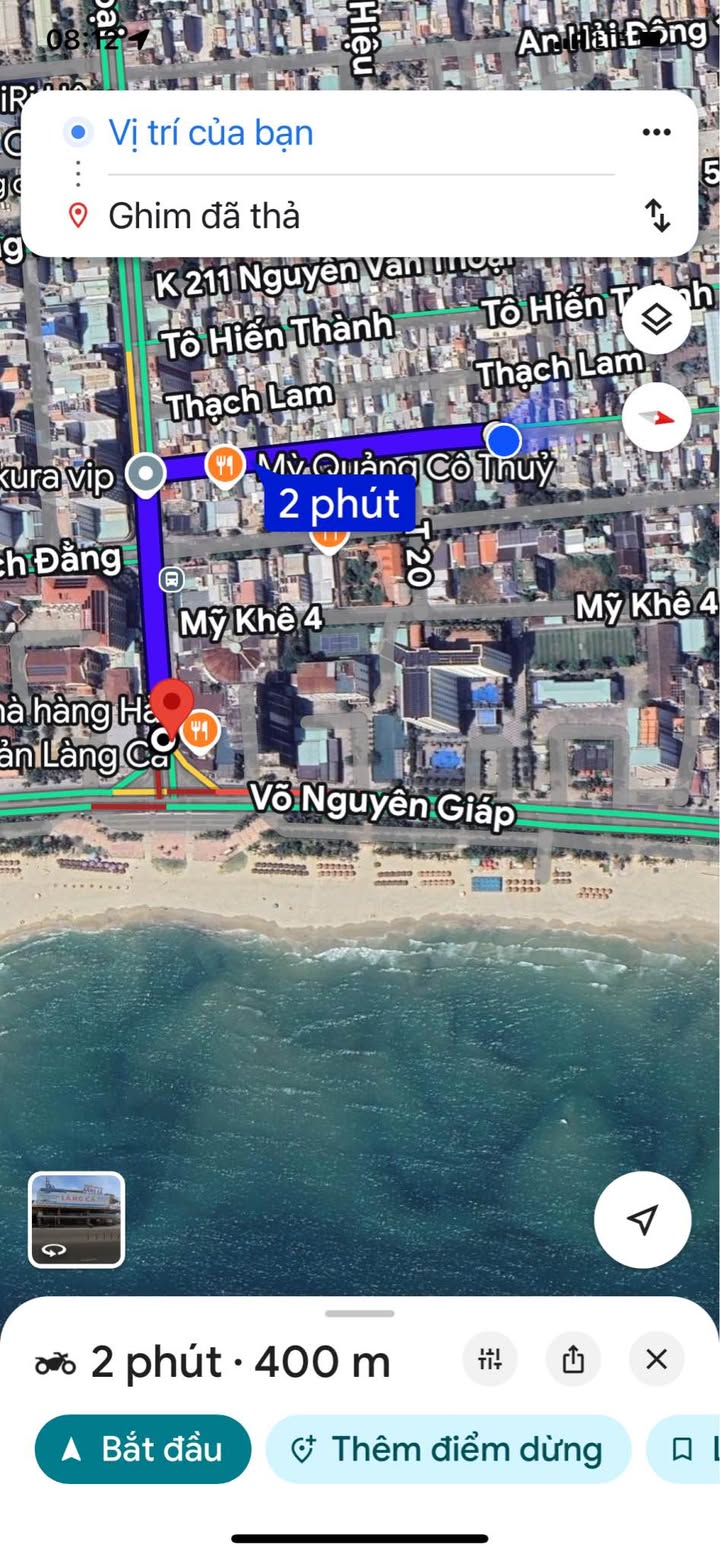Open the map layers selector

point(656,320)
